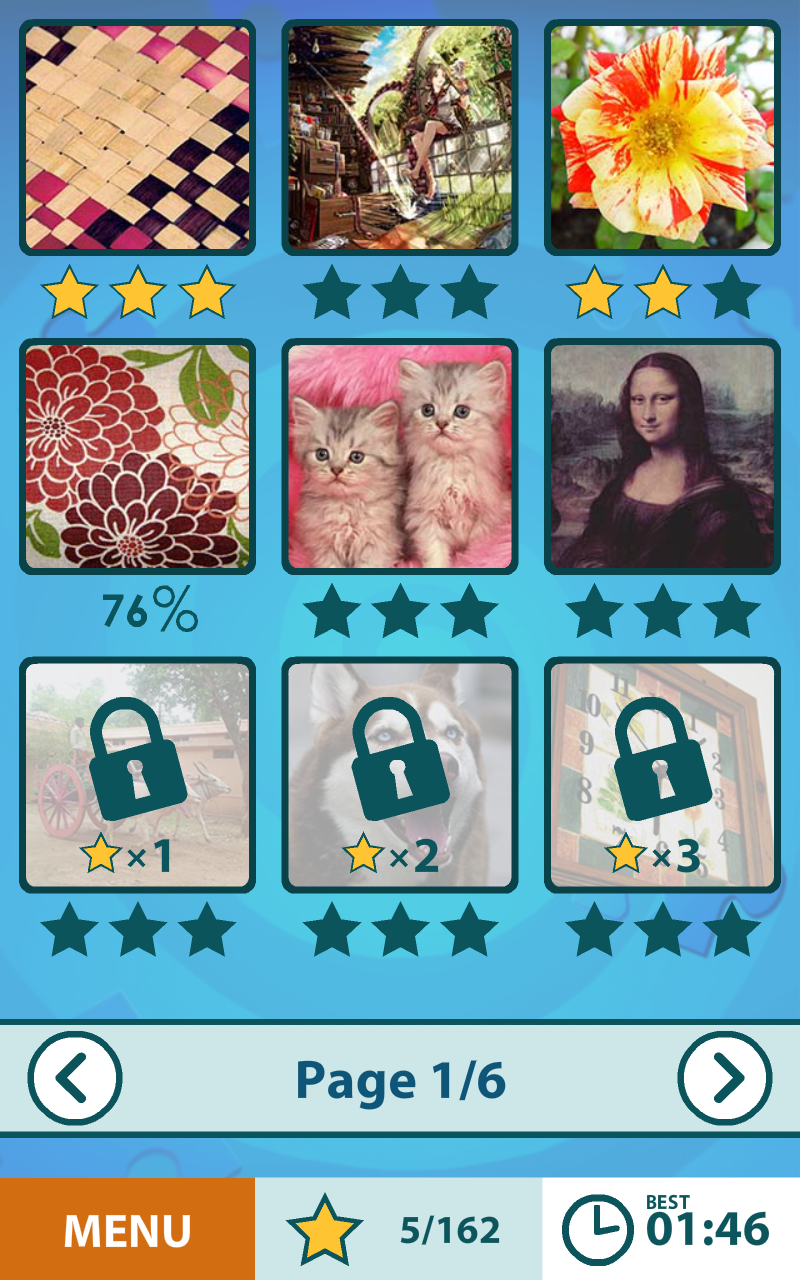Select the two kittens puzzle
This screenshot has height=1280, width=800.
pos(400,455)
